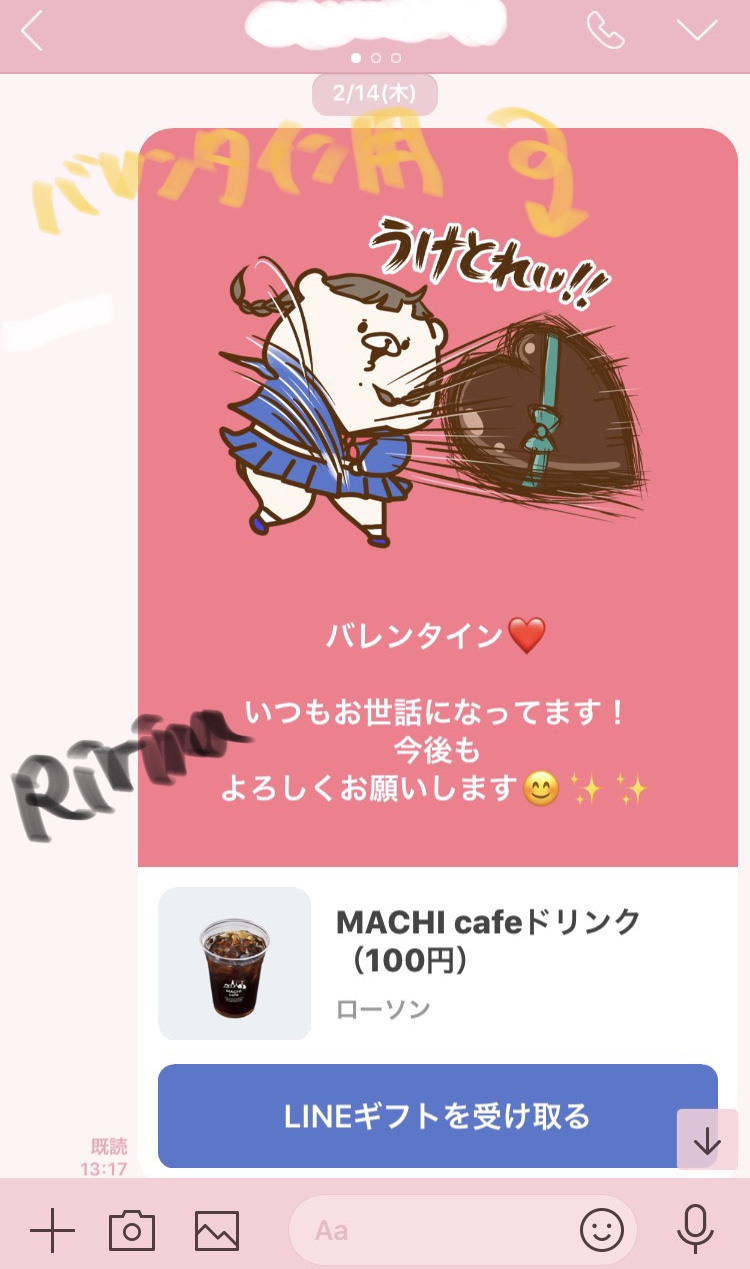Open the sticker and emoji panel

[x=601, y=1230]
